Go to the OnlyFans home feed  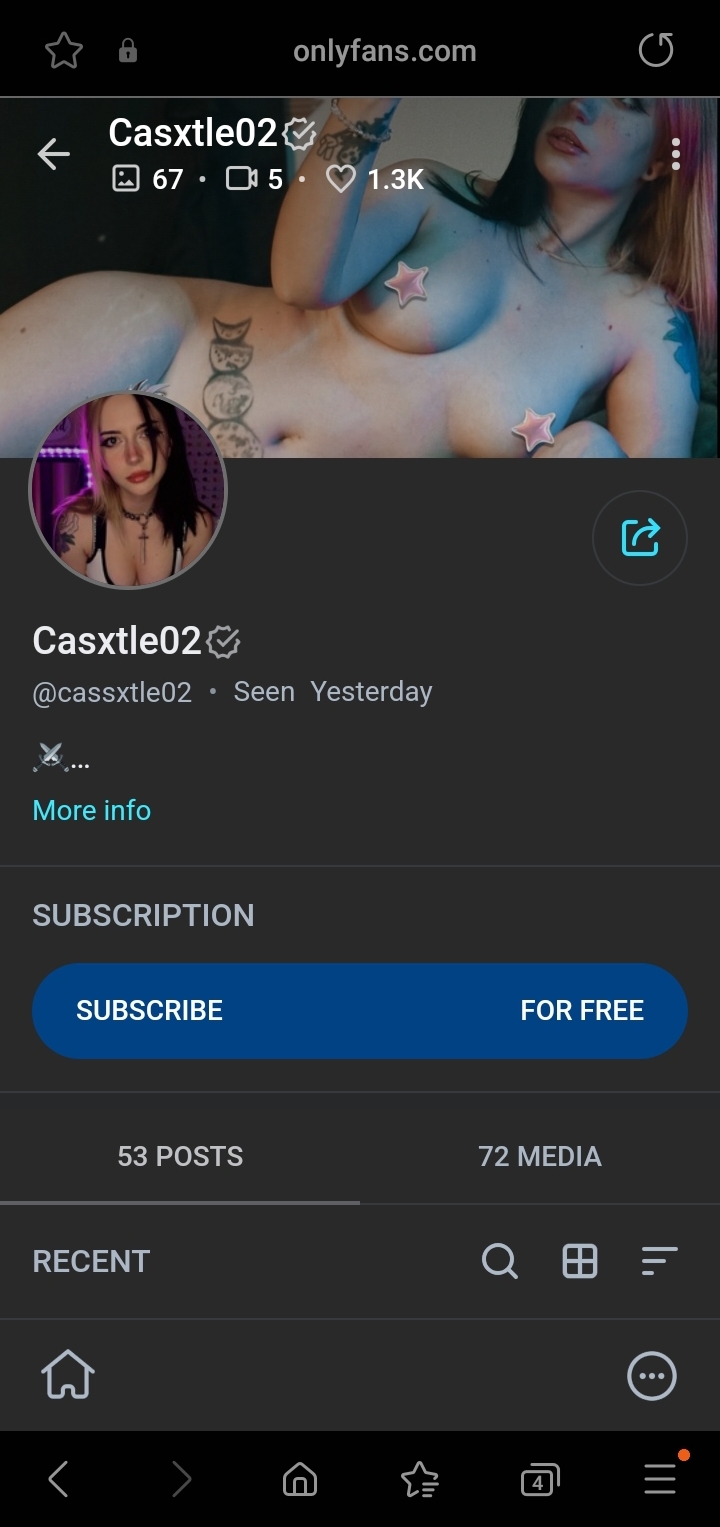tap(68, 1375)
